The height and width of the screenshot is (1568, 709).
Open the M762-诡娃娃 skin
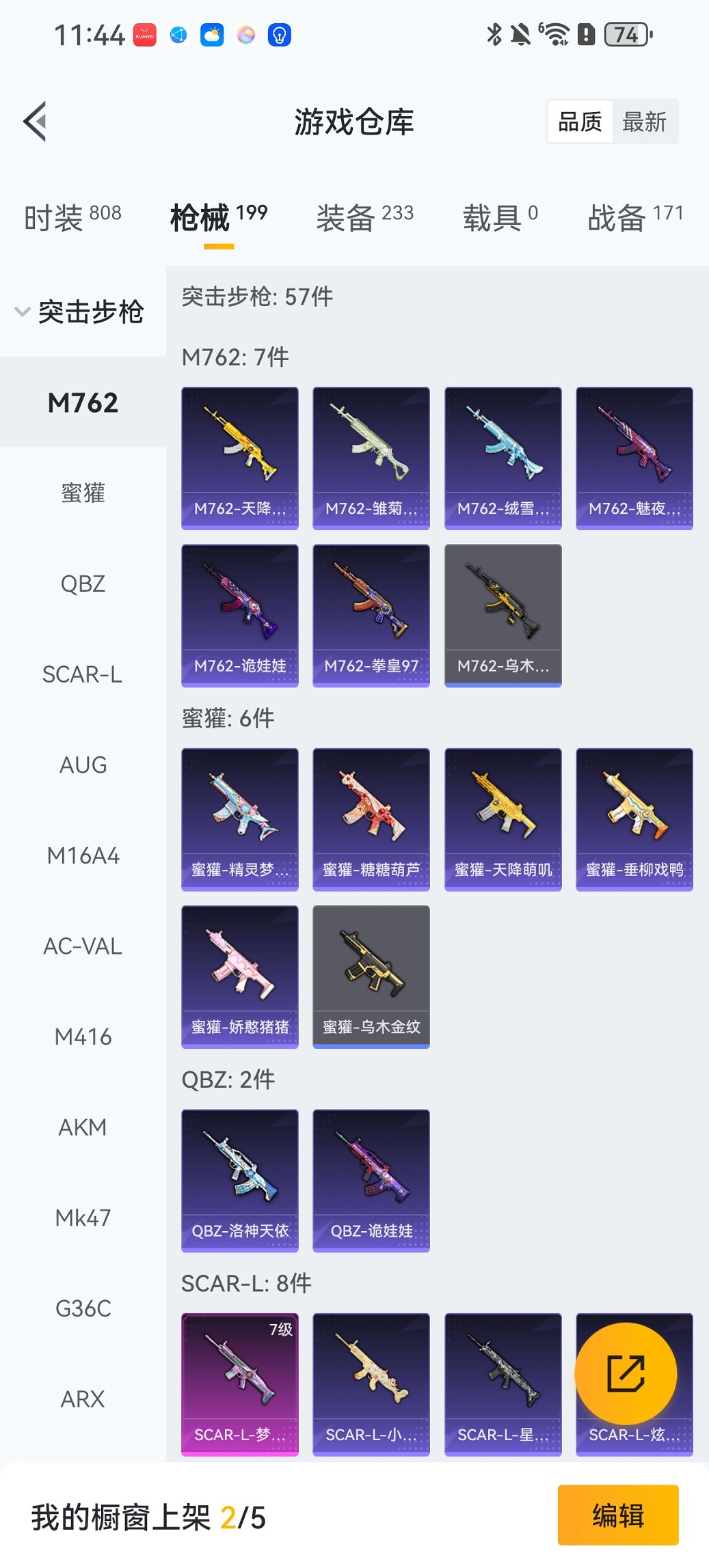(240, 615)
